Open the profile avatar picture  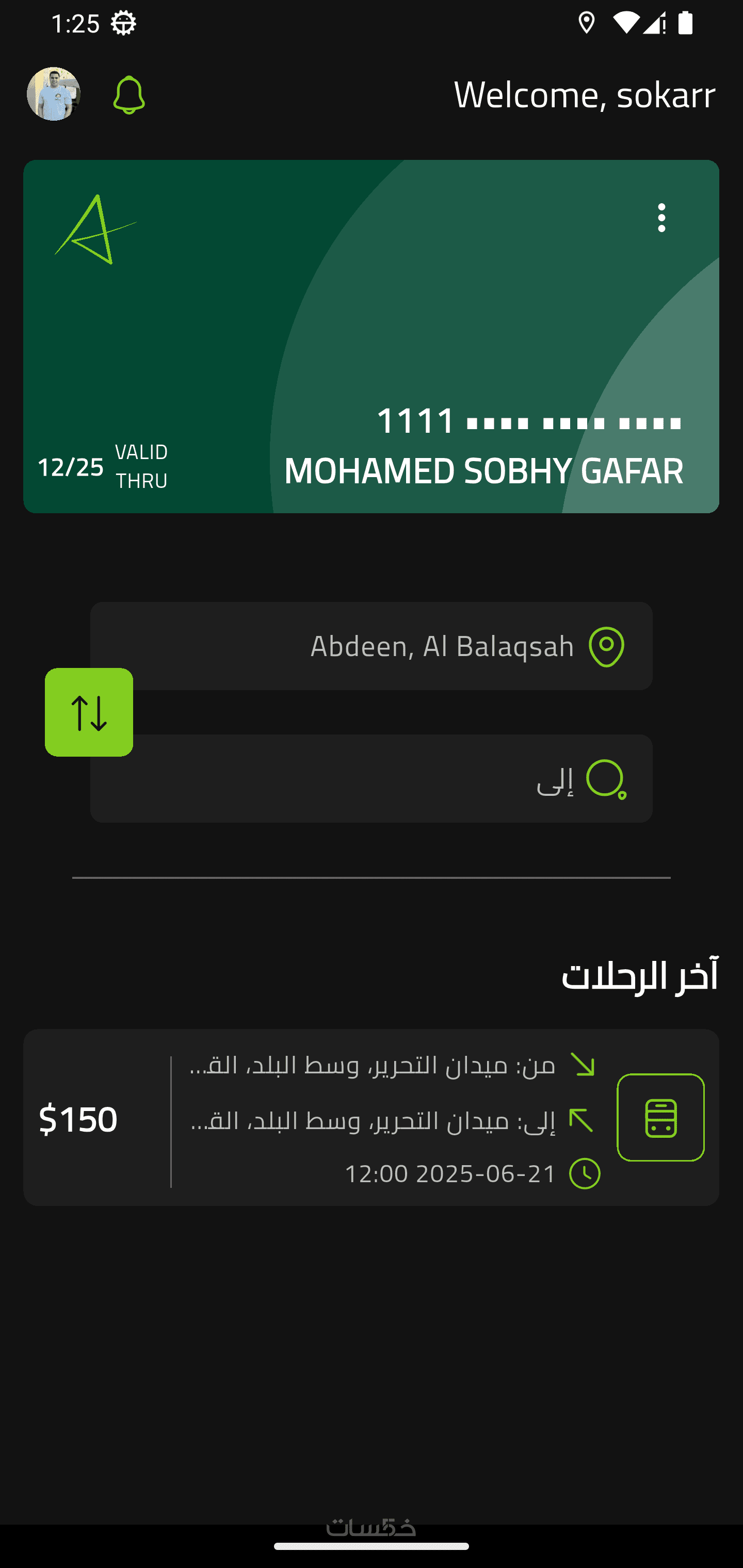[x=54, y=94]
